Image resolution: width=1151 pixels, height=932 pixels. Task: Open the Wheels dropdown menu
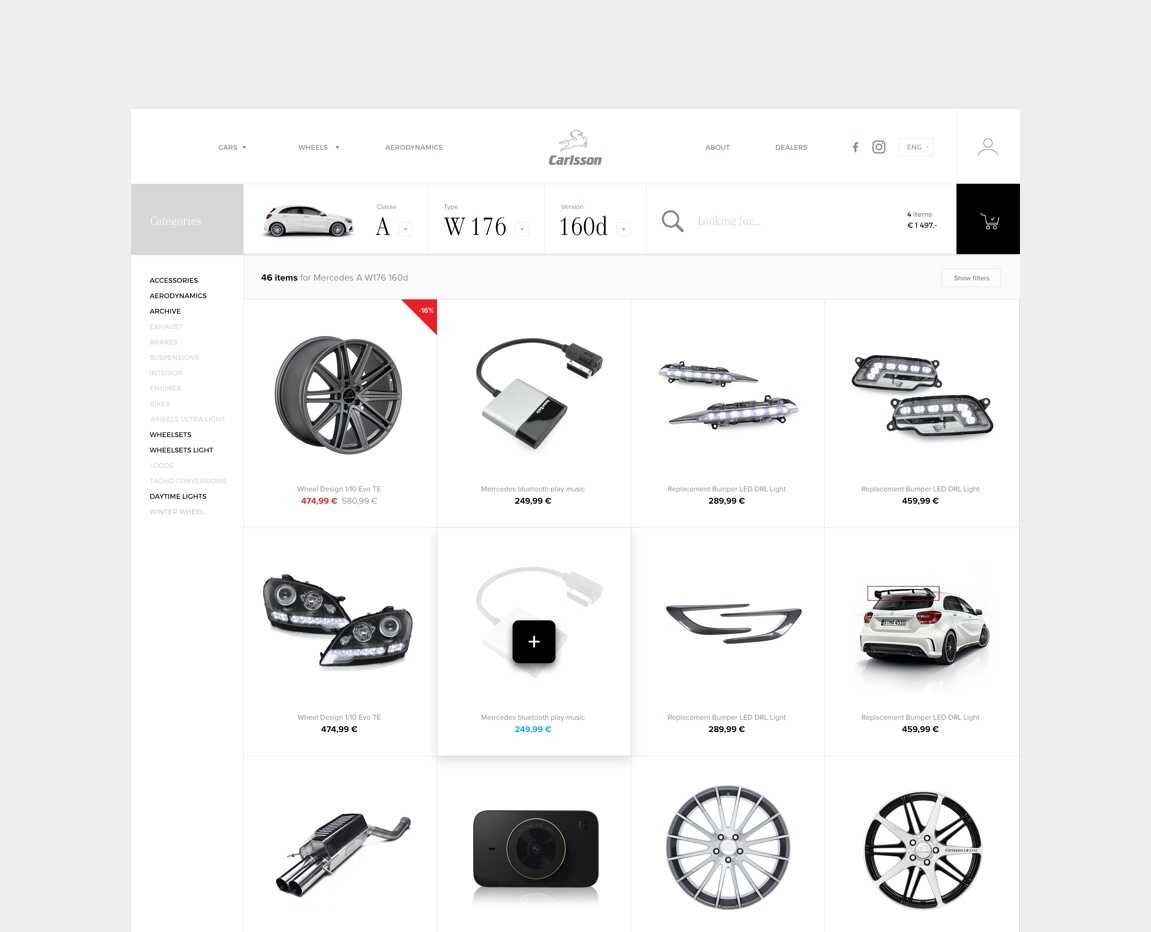click(318, 147)
